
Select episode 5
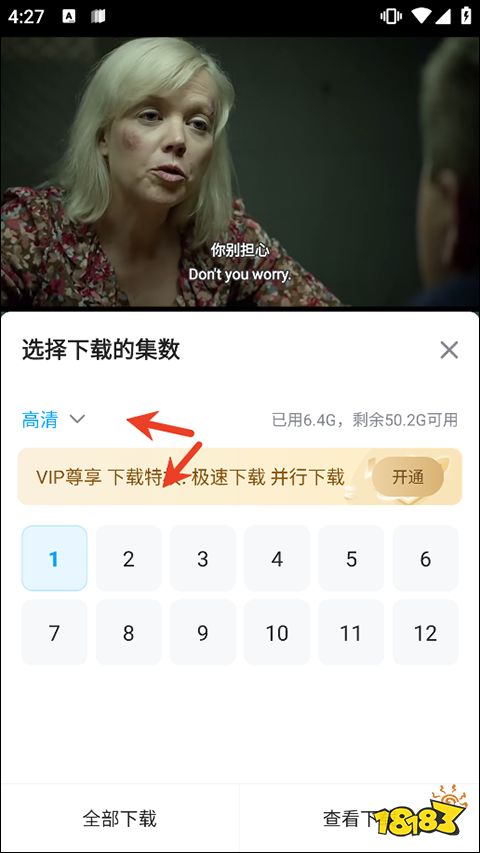coord(351,558)
